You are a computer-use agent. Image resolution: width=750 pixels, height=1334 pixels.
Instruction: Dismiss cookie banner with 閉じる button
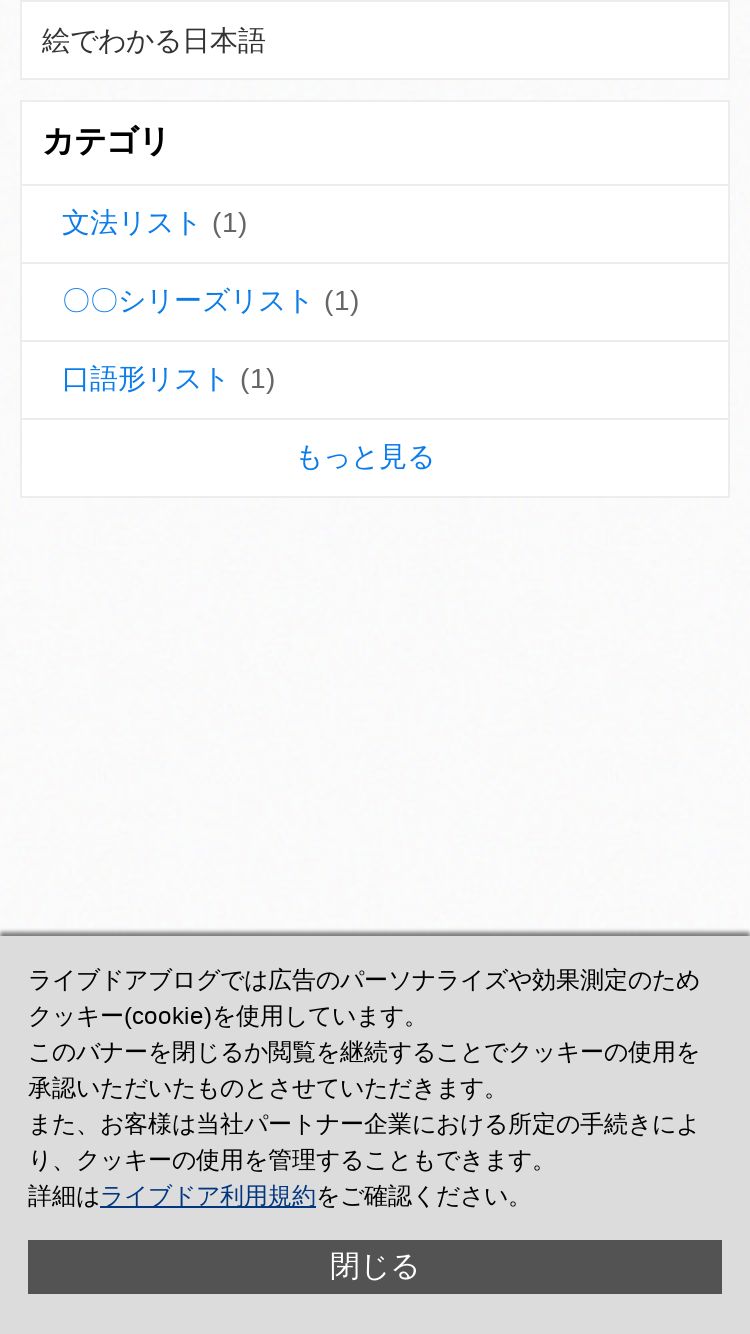tap(374, 1266)
